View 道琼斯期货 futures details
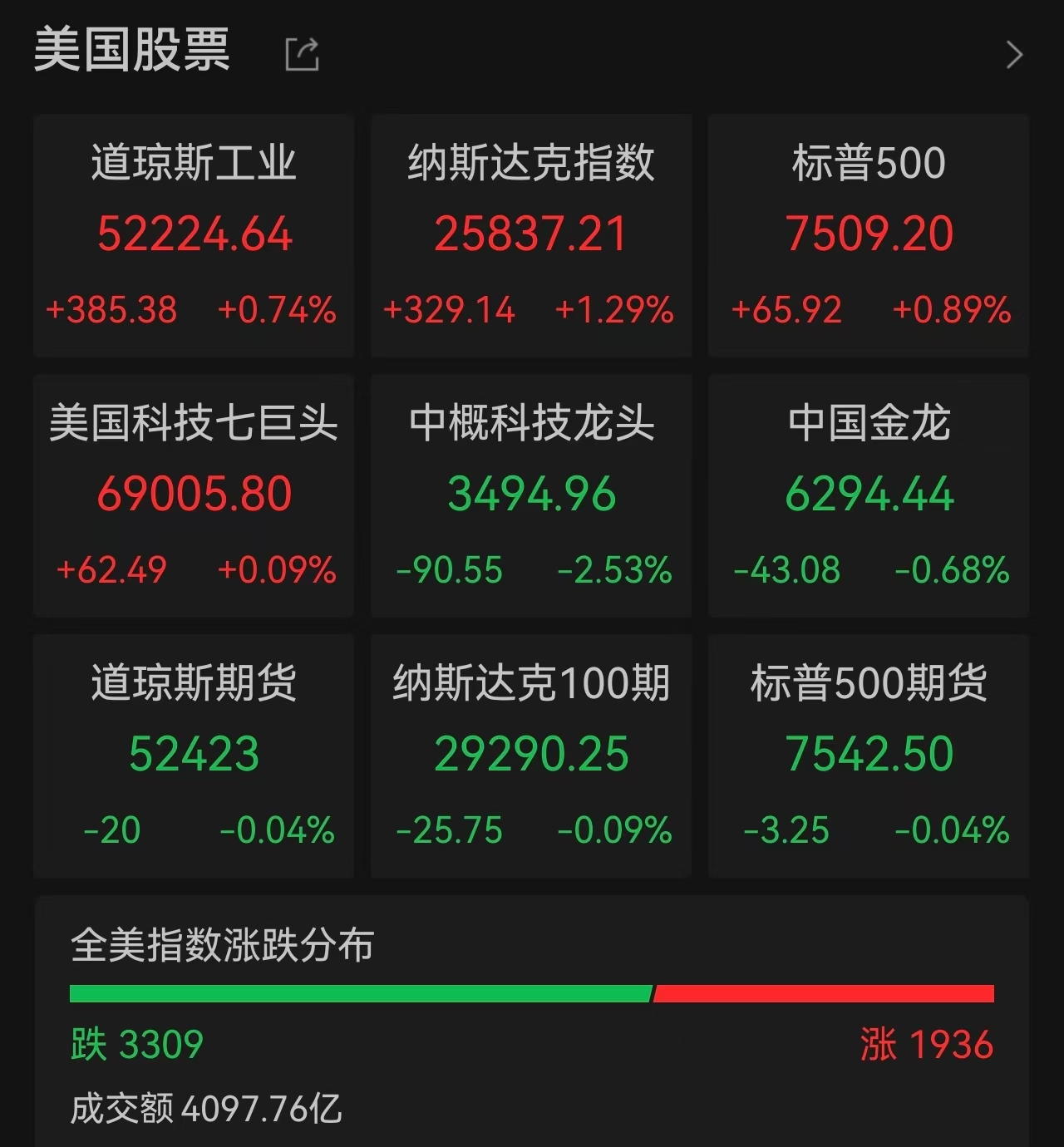The width and height of the screenshot is (1064, 1147). click(x=194, y=756)
